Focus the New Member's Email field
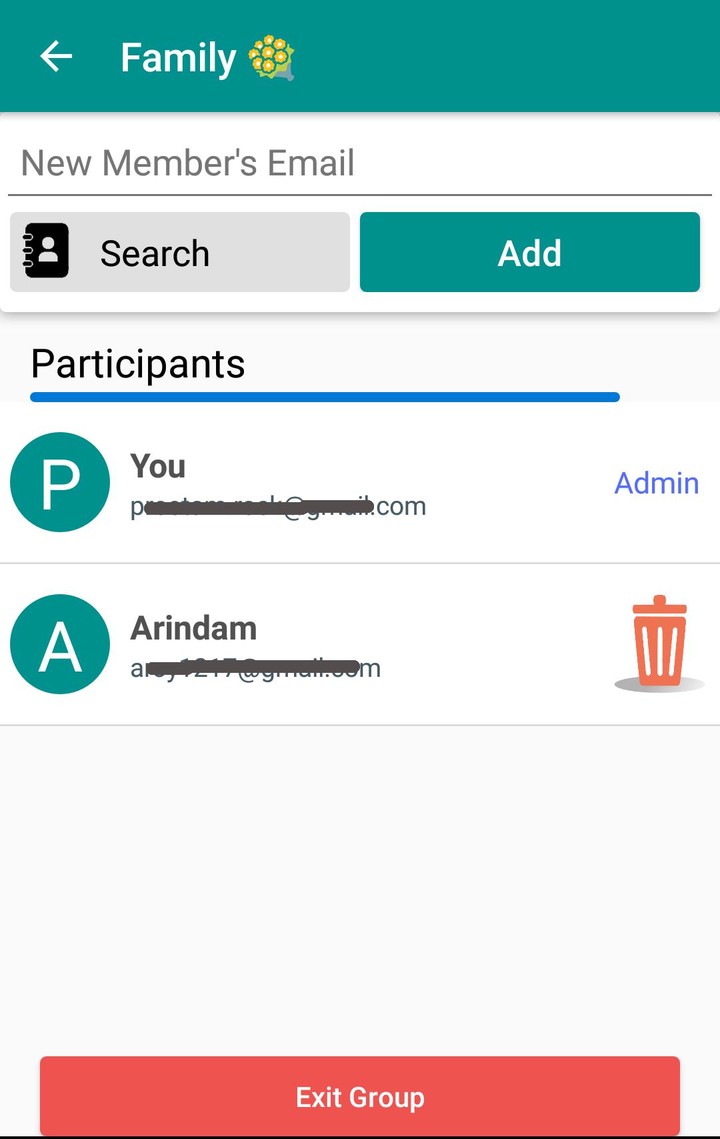This screenshot has width=720, height=1139. tap(360, 163)
